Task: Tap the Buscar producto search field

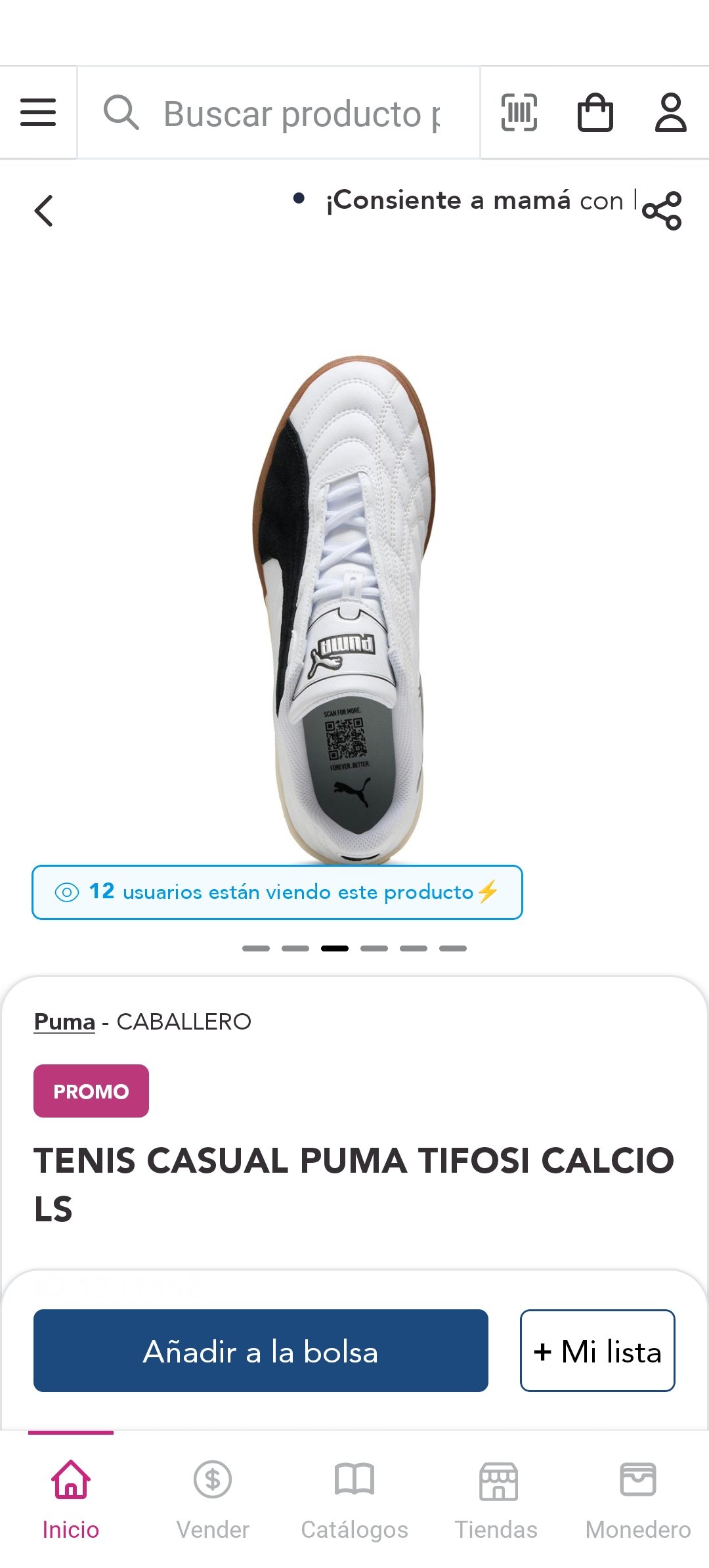Action: point(289,114)
